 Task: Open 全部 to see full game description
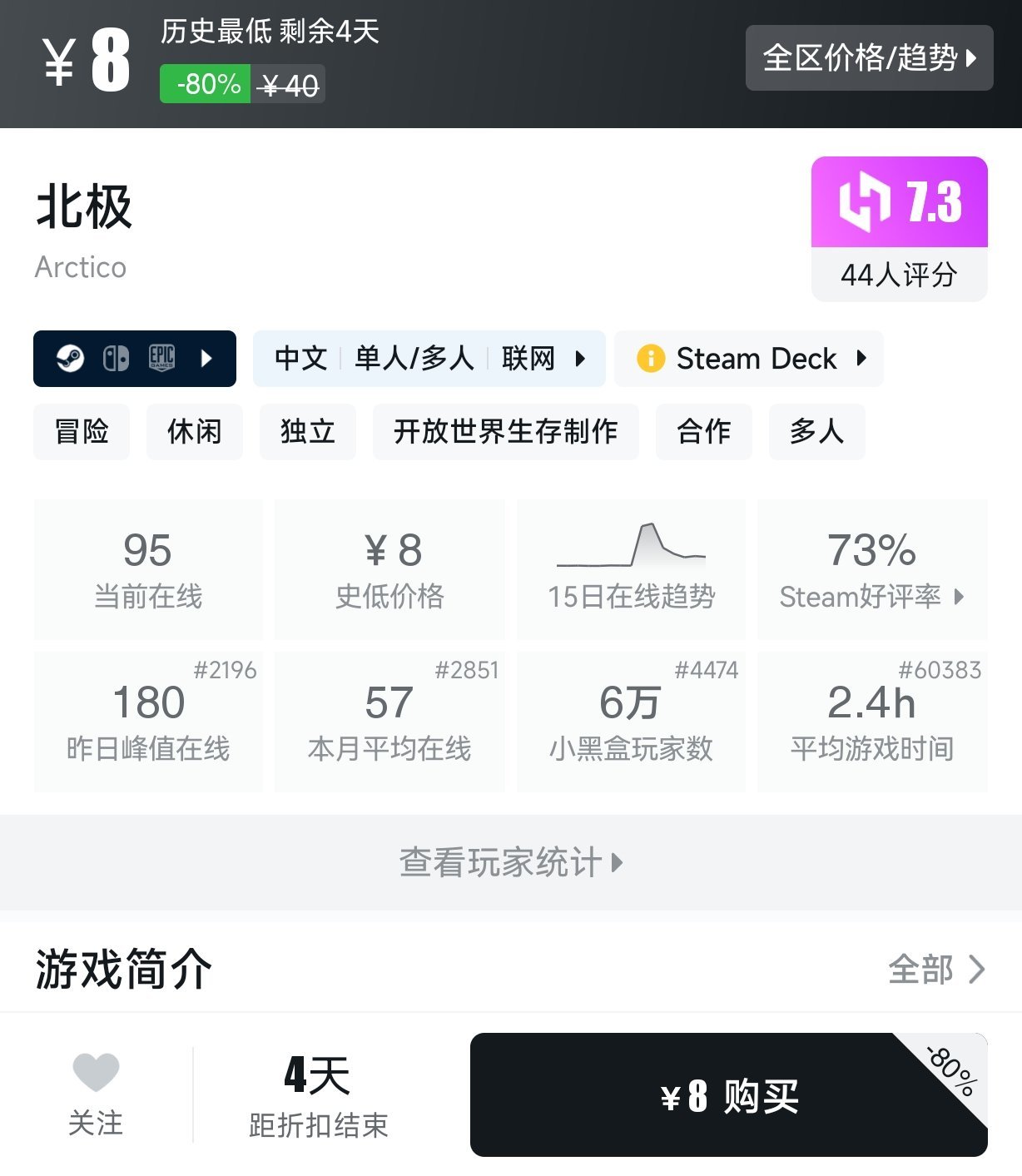point(924,968)
